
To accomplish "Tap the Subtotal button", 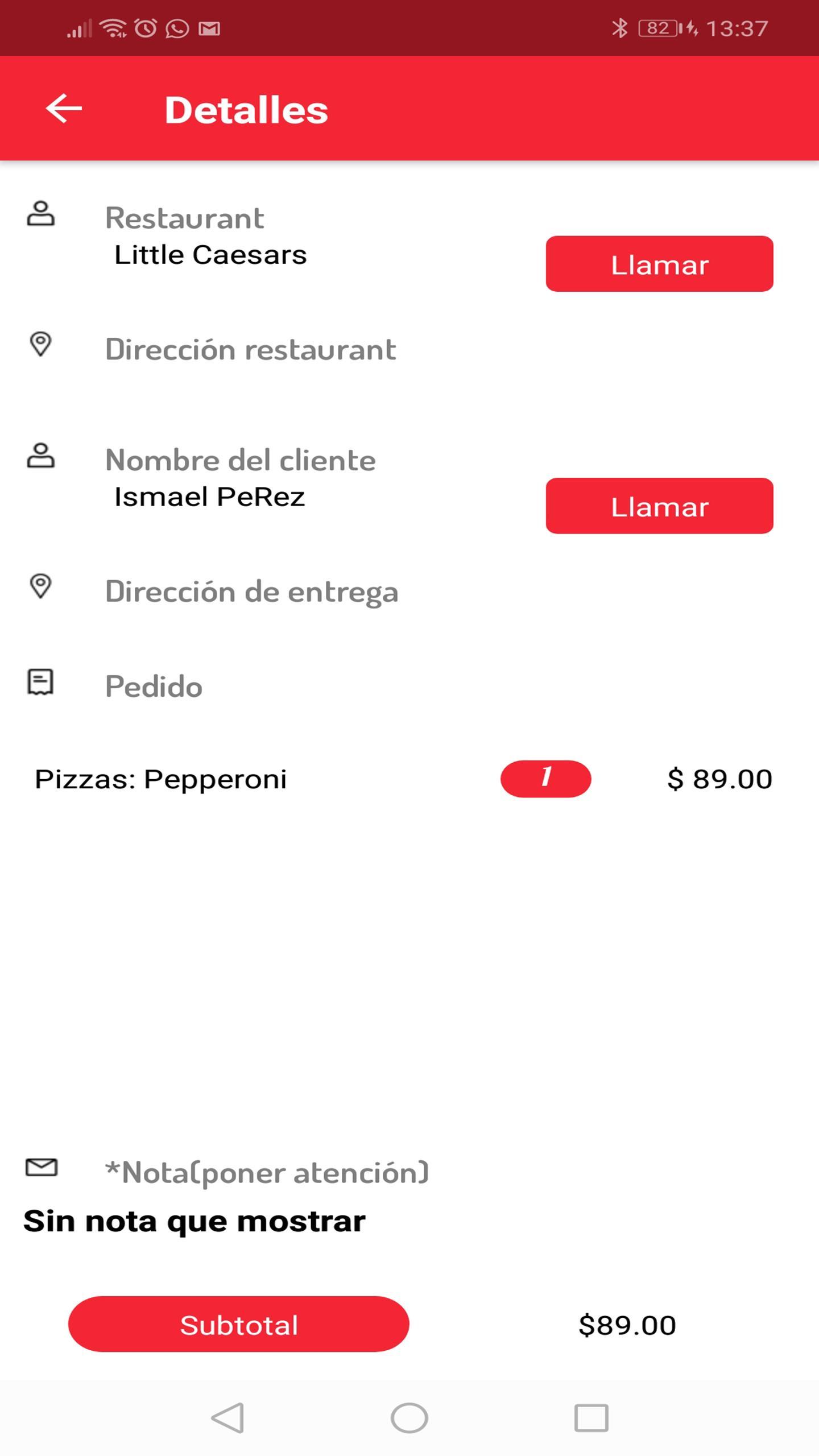I will 239,1324.
